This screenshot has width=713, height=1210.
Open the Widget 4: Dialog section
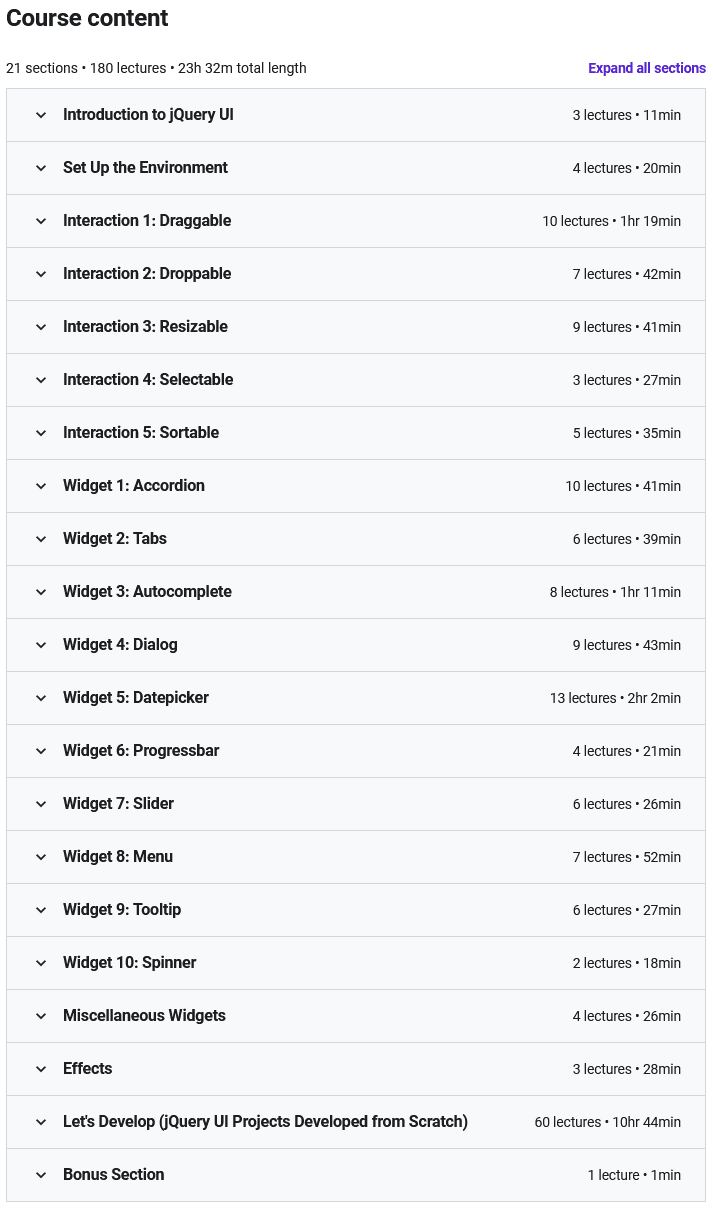coord(356,645)
